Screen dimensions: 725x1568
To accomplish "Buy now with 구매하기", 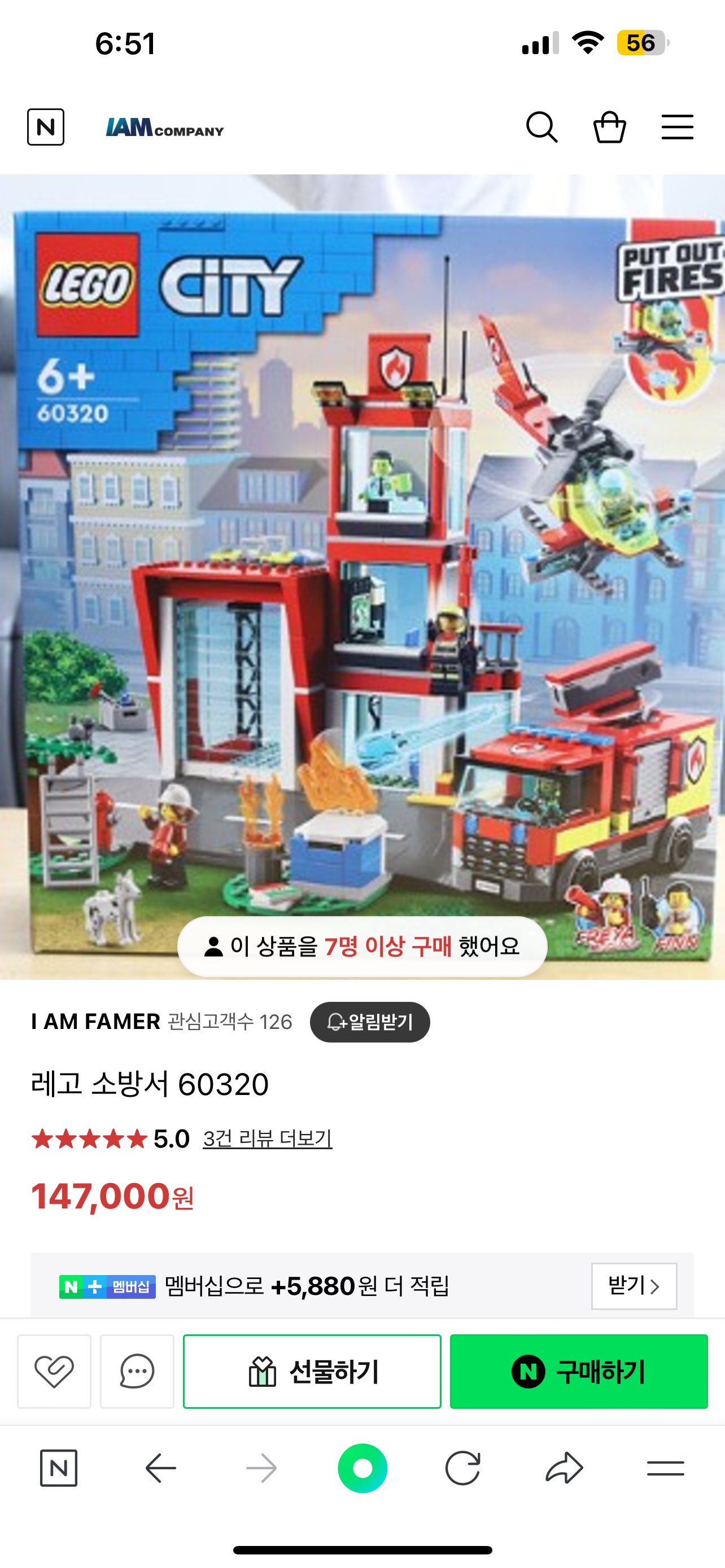I will point(578,1372).
